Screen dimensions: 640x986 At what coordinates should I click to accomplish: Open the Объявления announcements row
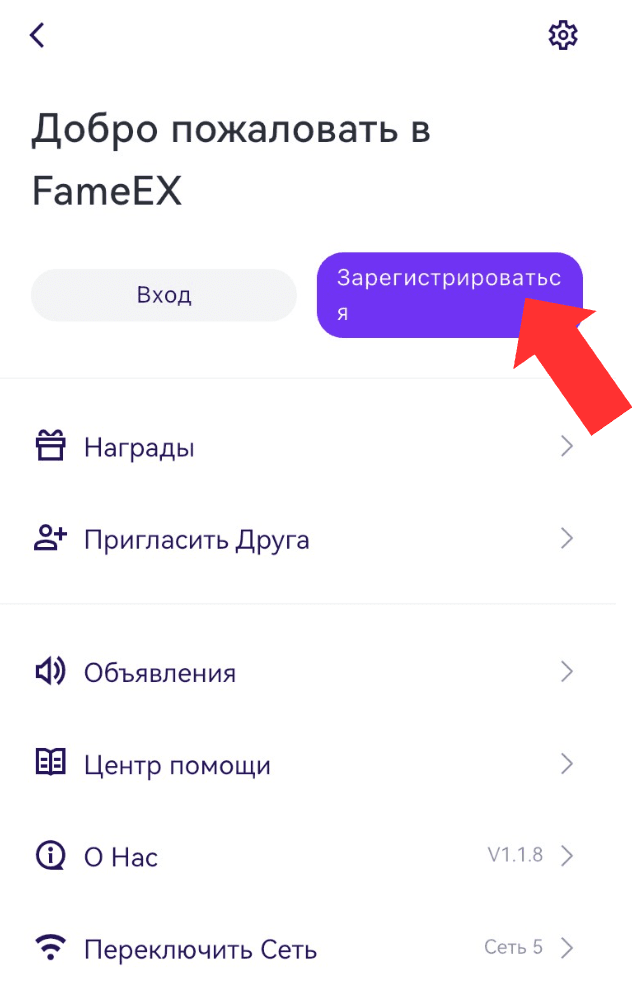(305, 672)
